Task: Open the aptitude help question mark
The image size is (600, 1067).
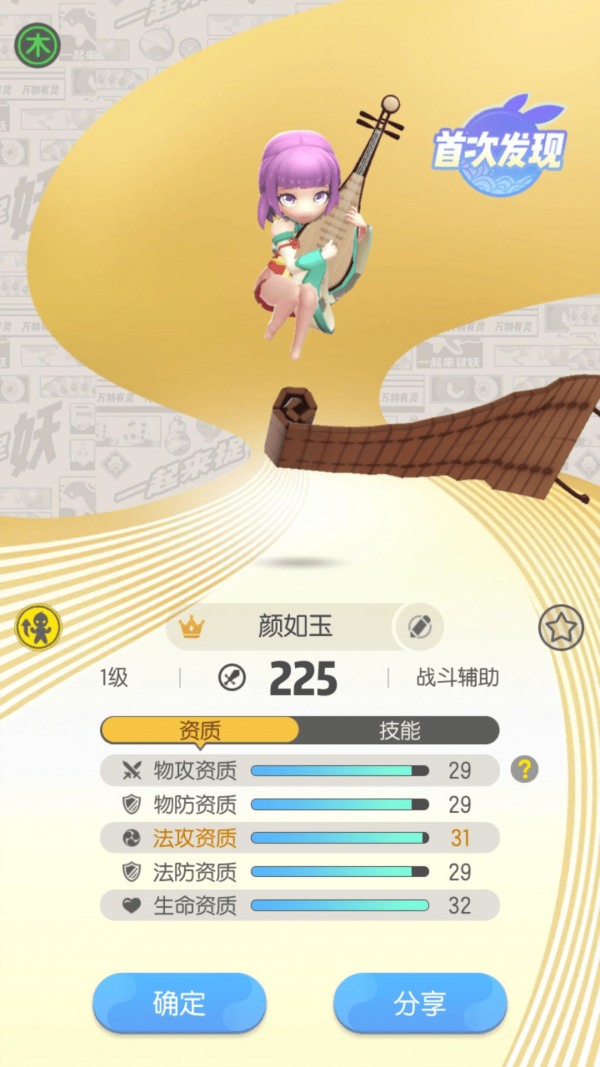Action: point(524,769)
